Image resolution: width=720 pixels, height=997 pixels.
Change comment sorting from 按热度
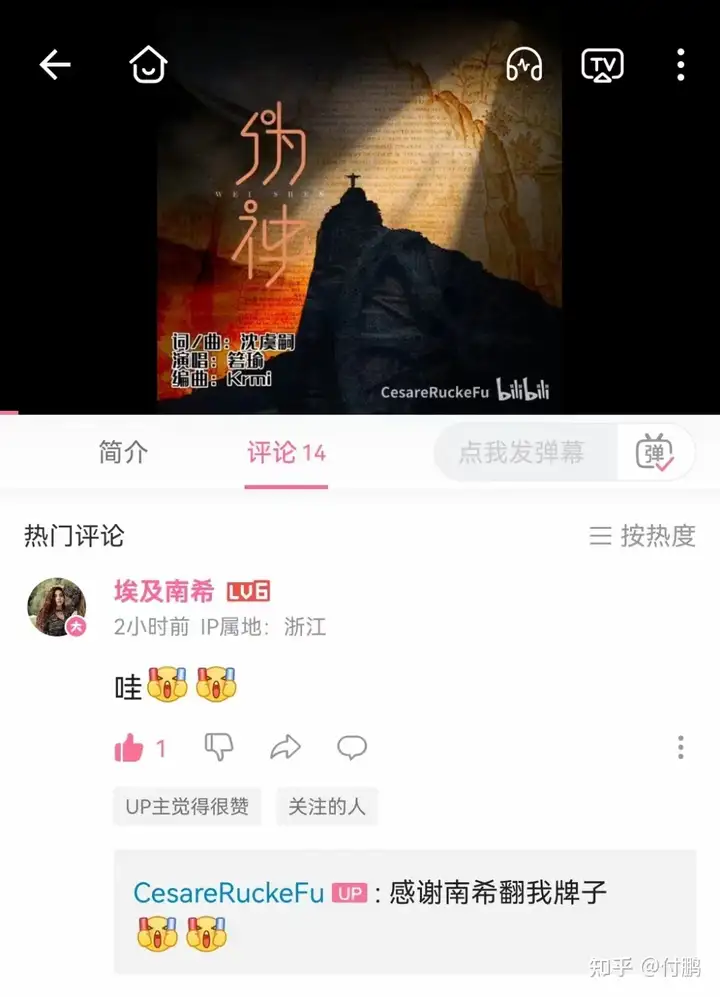[x=643, y=536]
